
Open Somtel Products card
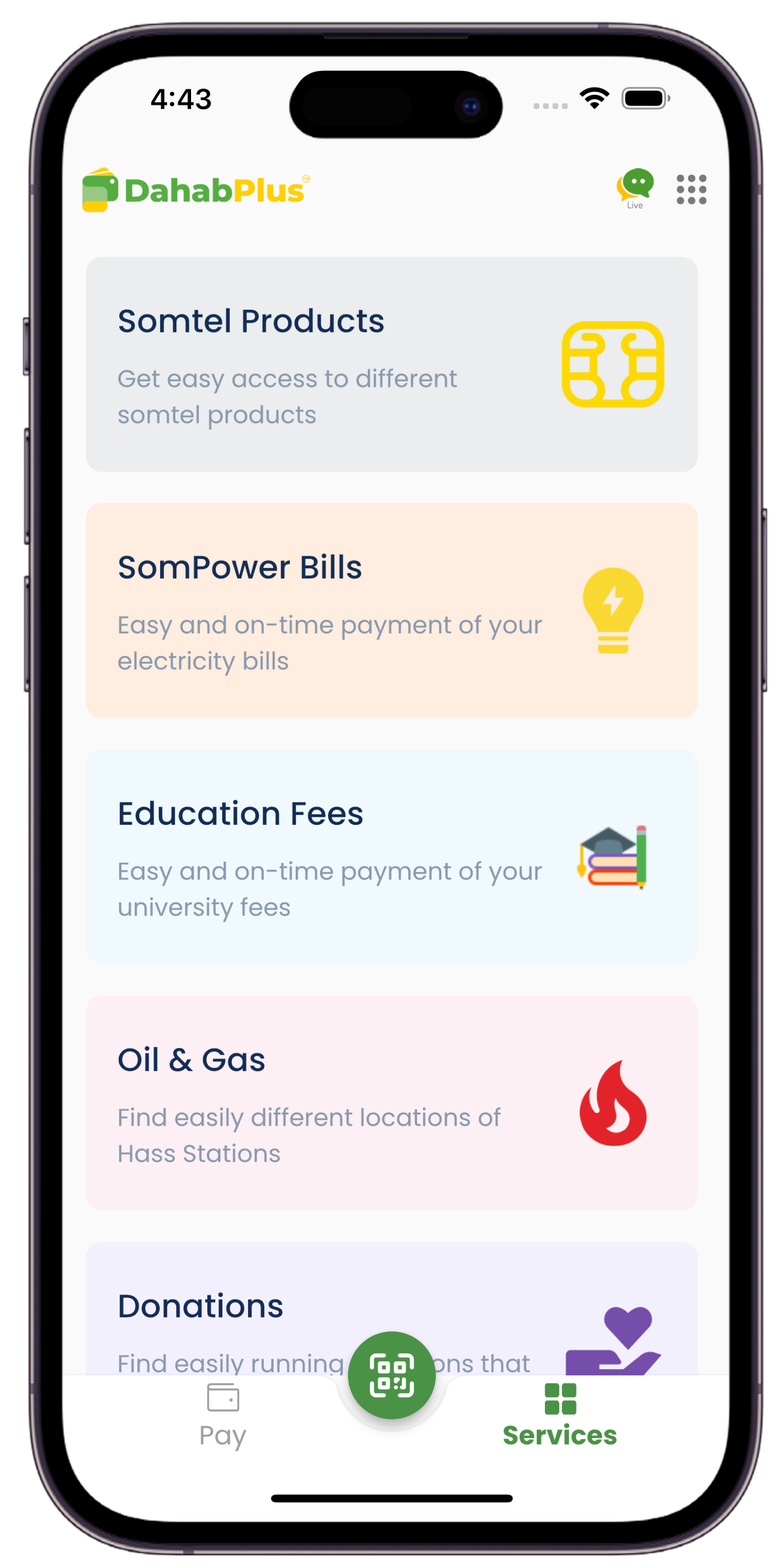point(391,364)
